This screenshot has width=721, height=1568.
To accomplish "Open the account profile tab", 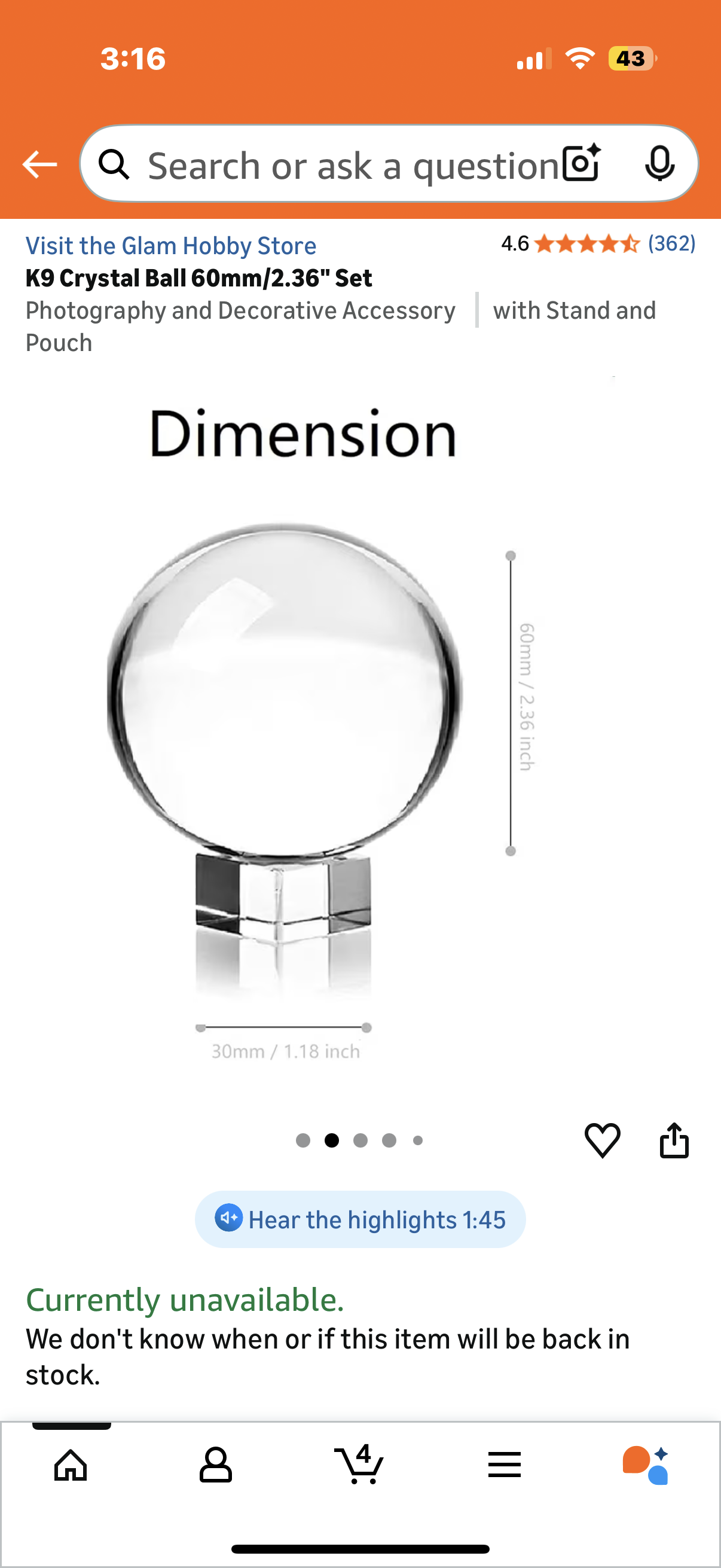I will click(x=215, y=1465).
